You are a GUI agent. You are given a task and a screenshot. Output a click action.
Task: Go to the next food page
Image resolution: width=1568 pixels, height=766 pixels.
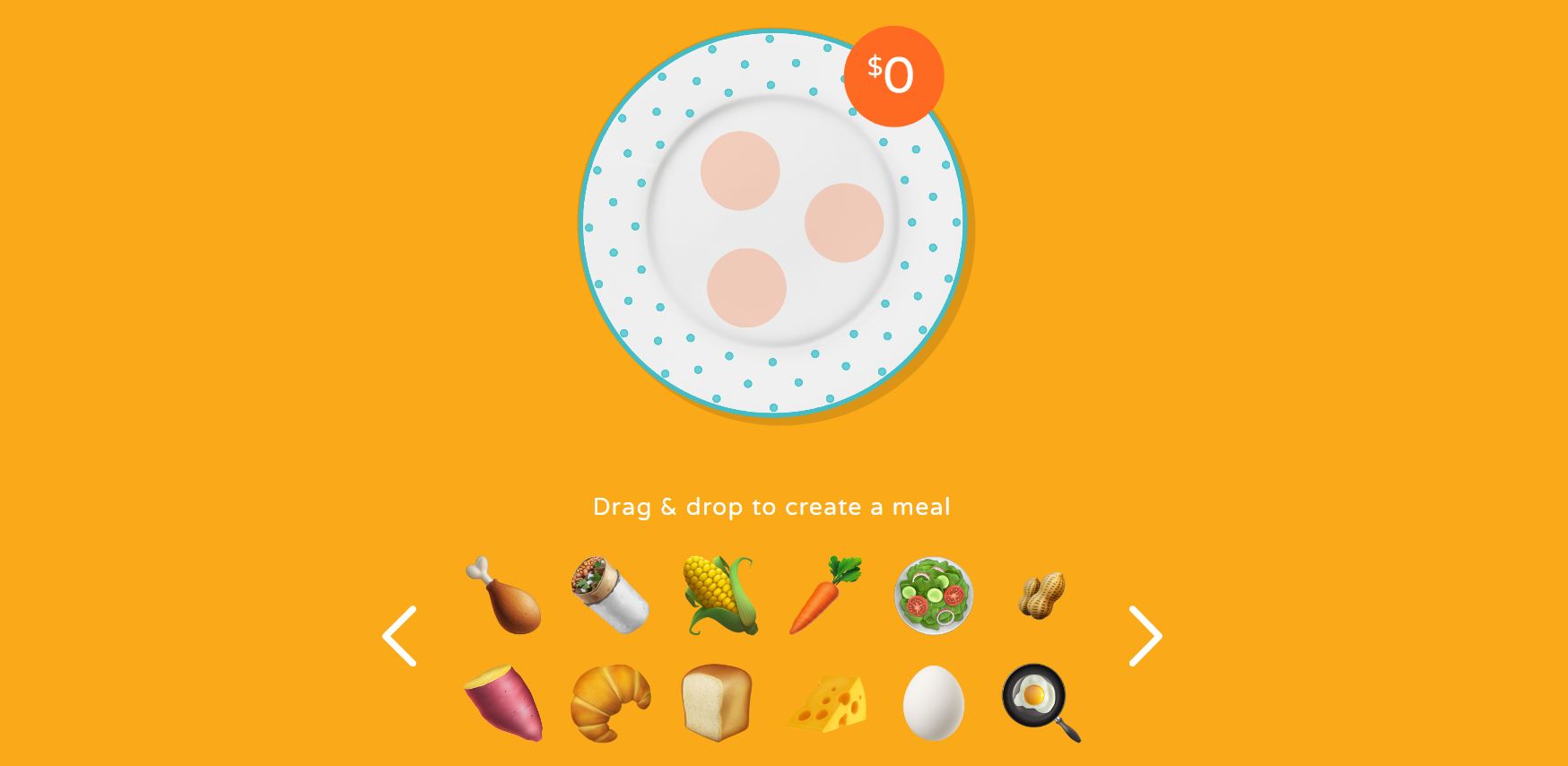point(1145,636)
